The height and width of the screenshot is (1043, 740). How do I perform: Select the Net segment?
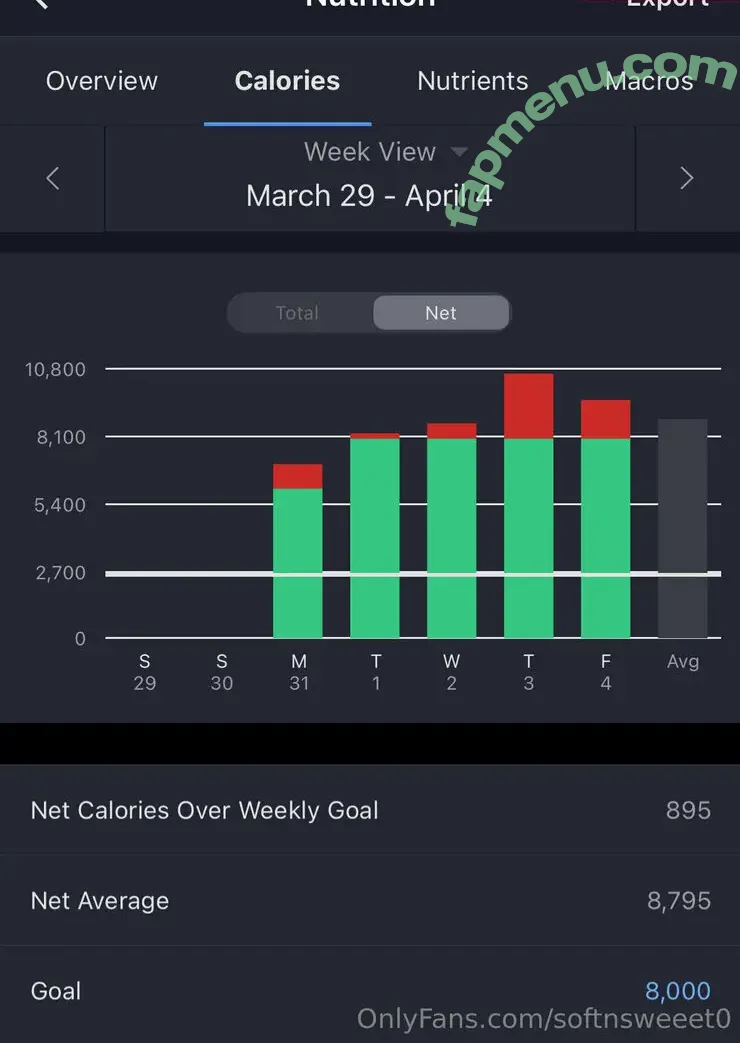441,313
